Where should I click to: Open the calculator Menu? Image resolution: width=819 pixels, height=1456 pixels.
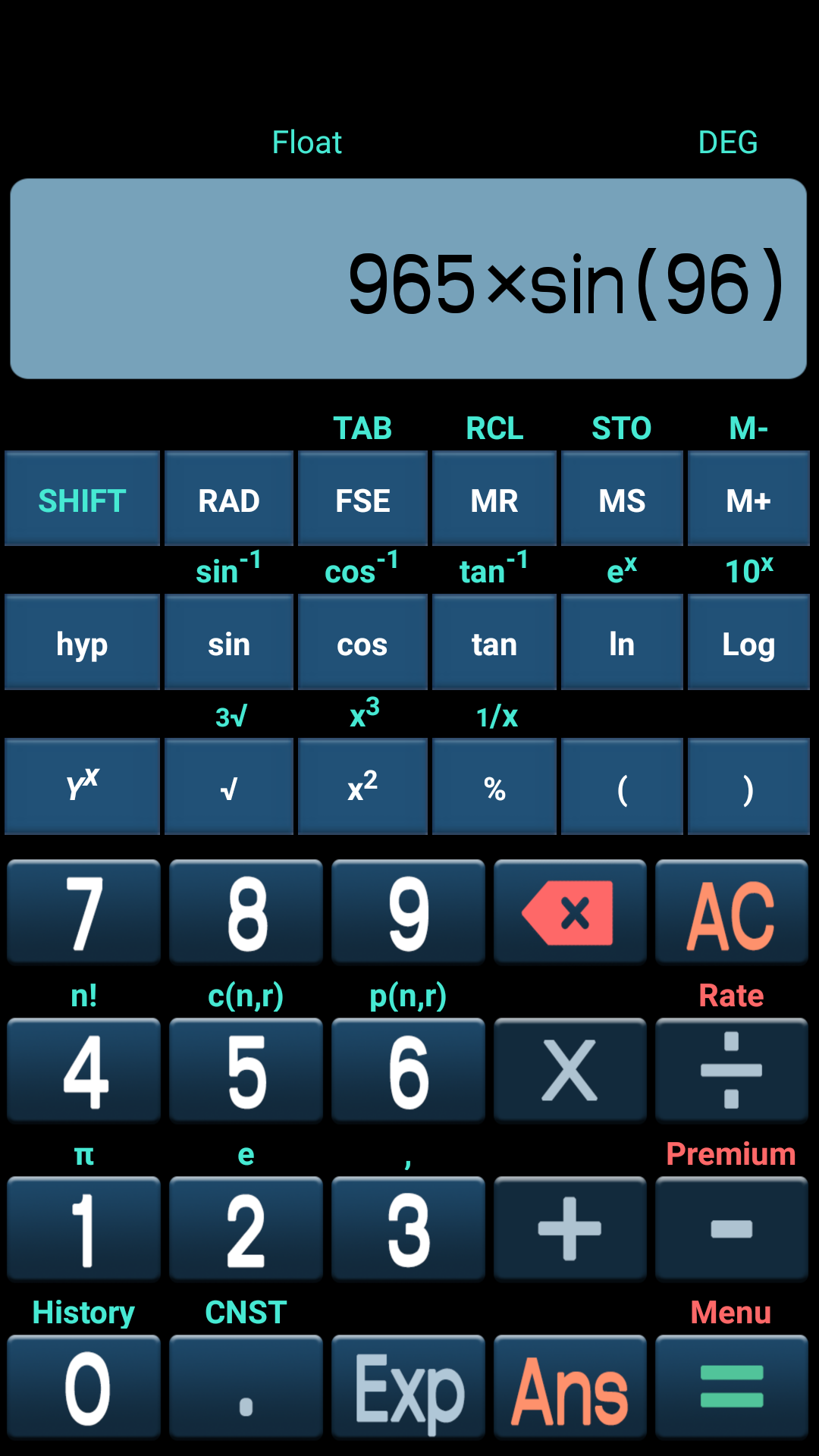[731, 1312]
